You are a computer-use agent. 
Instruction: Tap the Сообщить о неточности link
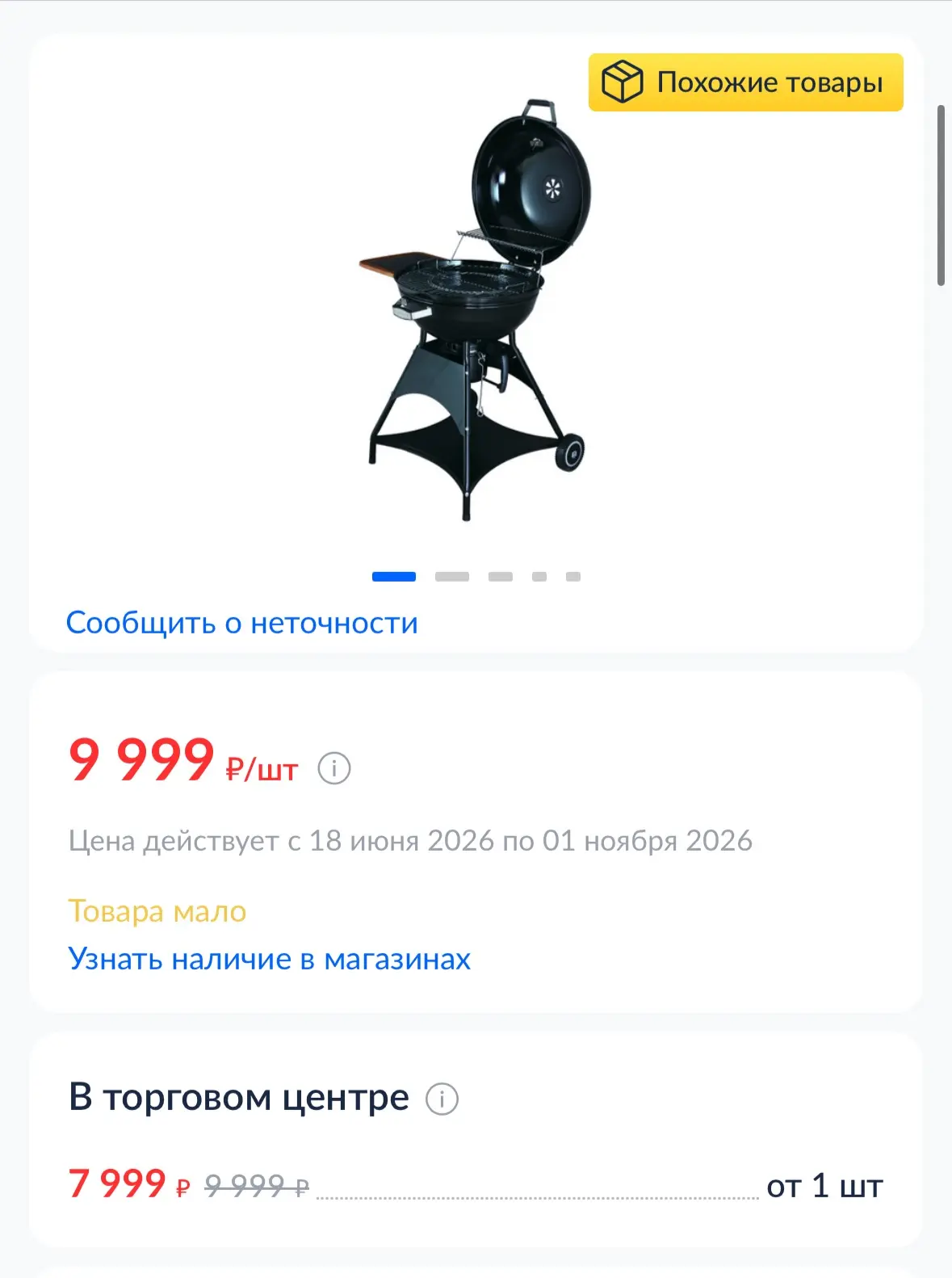[x=242, y=623]
